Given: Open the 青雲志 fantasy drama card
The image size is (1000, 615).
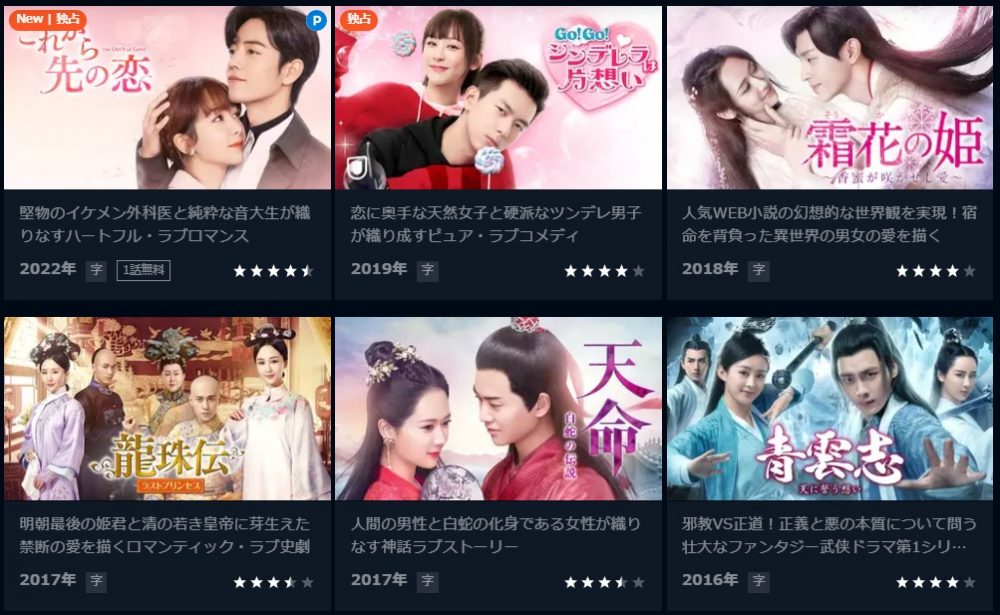Looking at the screenshot, I should click(x=829, y=408).
